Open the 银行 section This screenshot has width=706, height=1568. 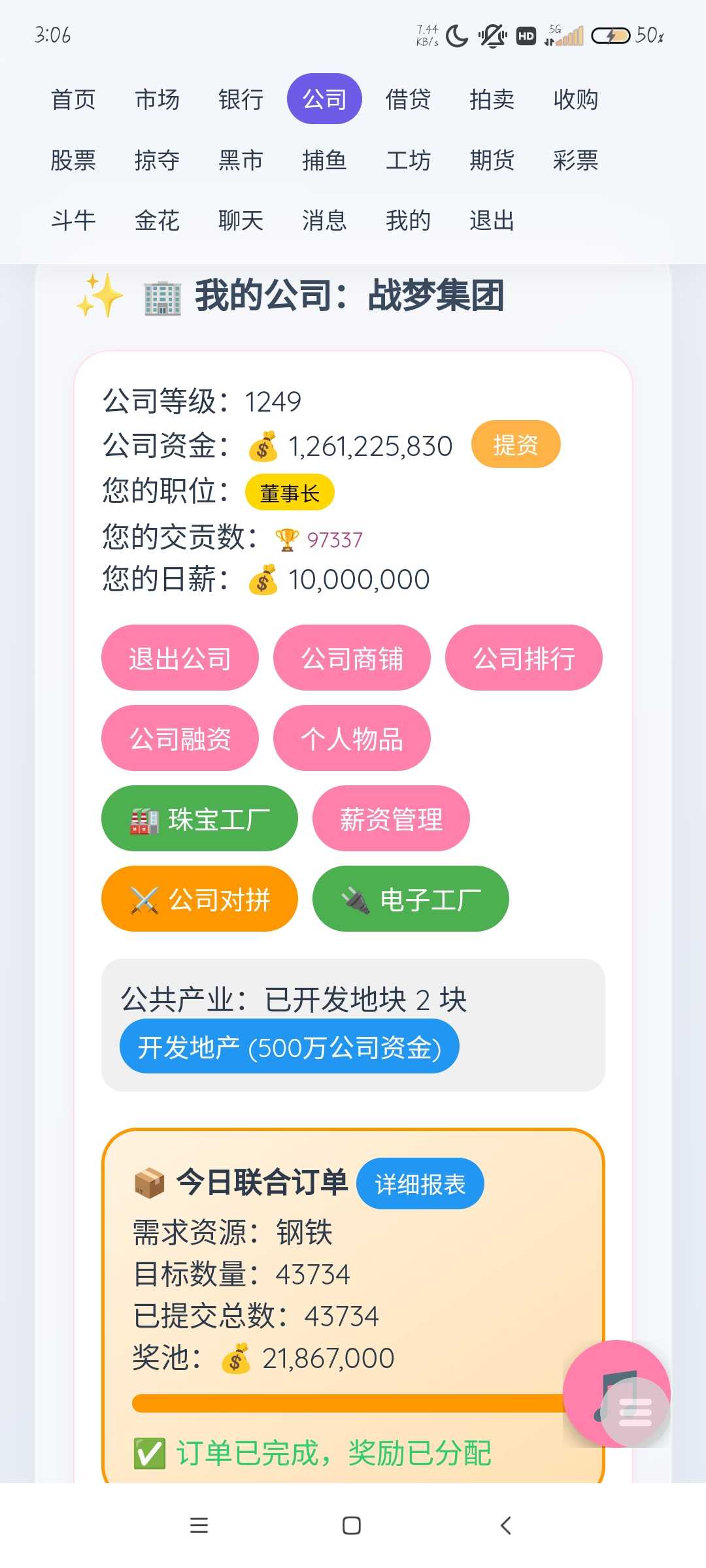click(x=241, y=99)
